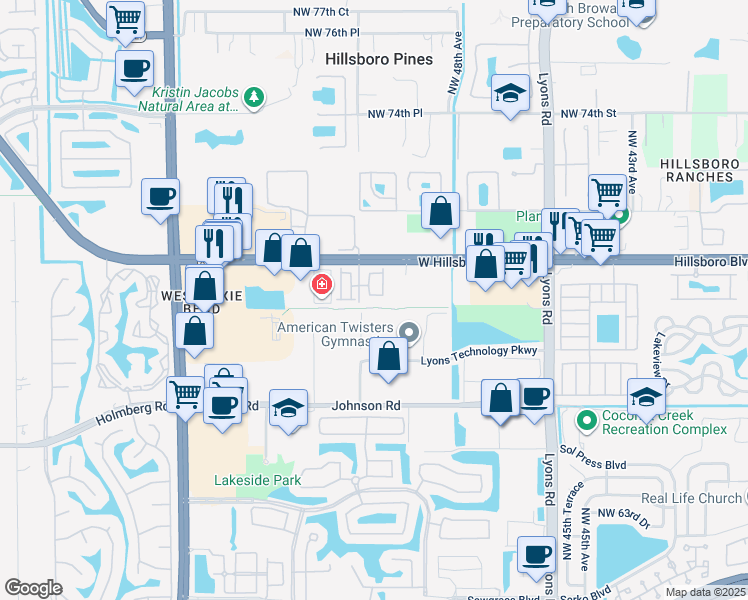This screenshot has height=600, width=748.
Task: Tap the grocery cart marker below Hillsboro Ranches
Action: 607,191
